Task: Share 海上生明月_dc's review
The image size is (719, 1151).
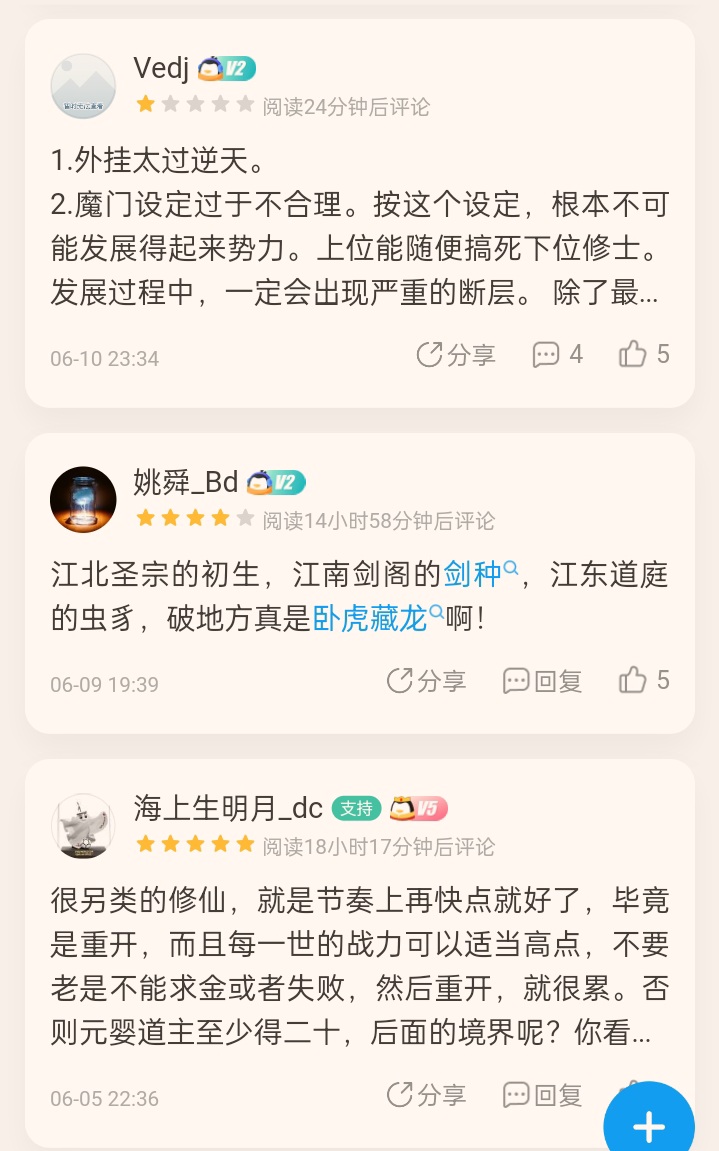Action: point(427,1095)
